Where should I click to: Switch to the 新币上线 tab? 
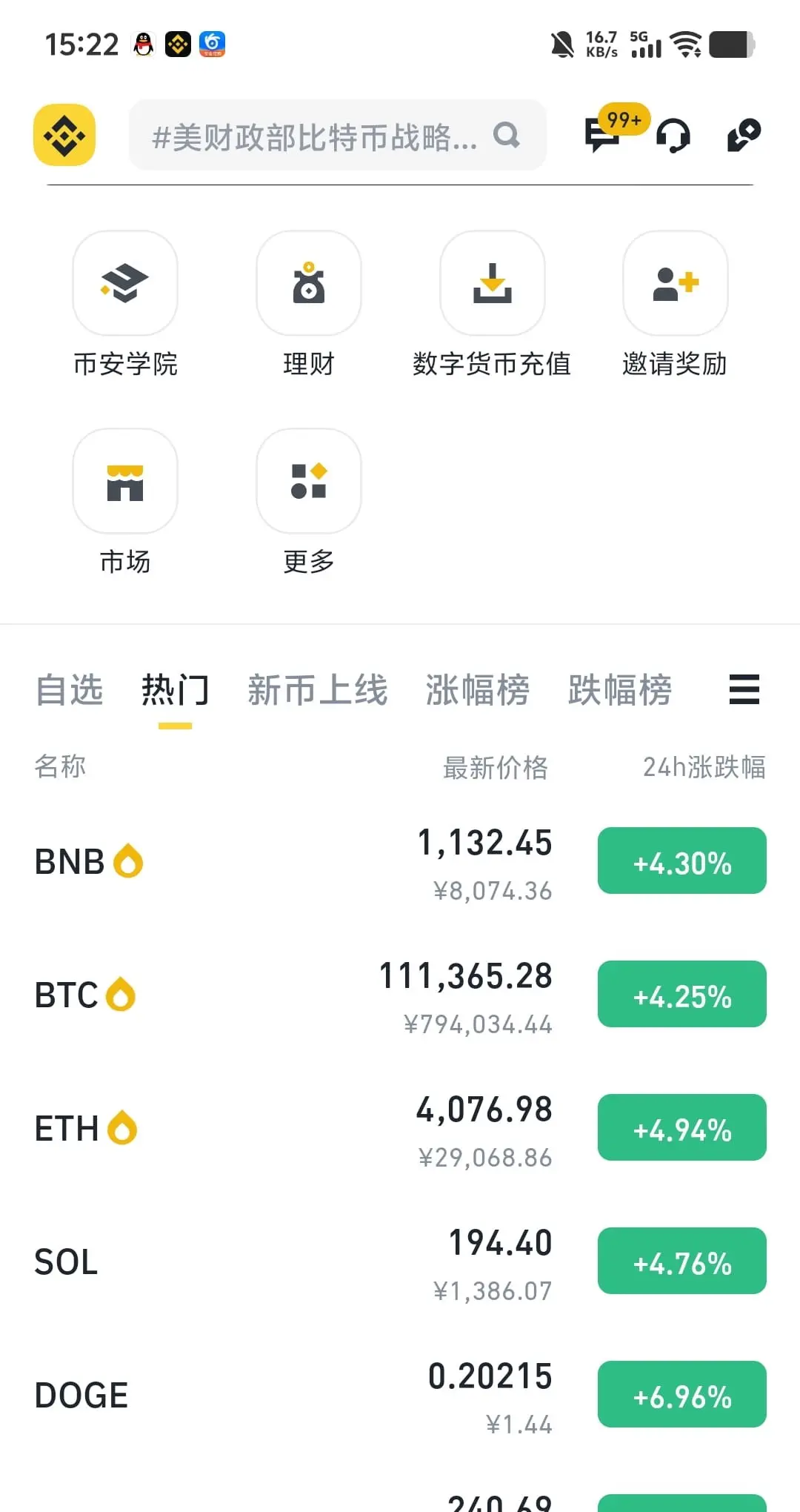(x=318, y=690)
